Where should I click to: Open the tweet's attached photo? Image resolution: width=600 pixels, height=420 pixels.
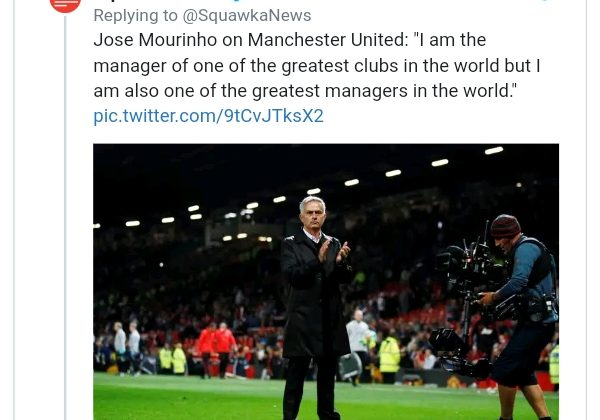[325, 280]
